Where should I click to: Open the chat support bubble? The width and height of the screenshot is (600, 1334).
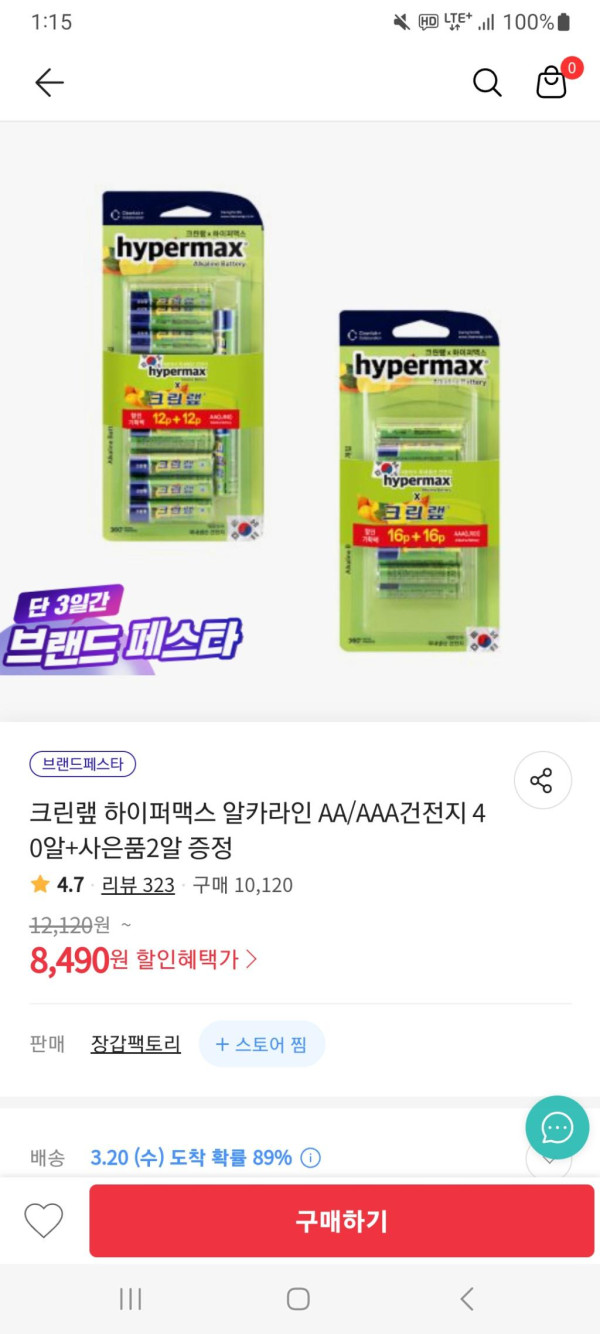[x=557, y=1127]
